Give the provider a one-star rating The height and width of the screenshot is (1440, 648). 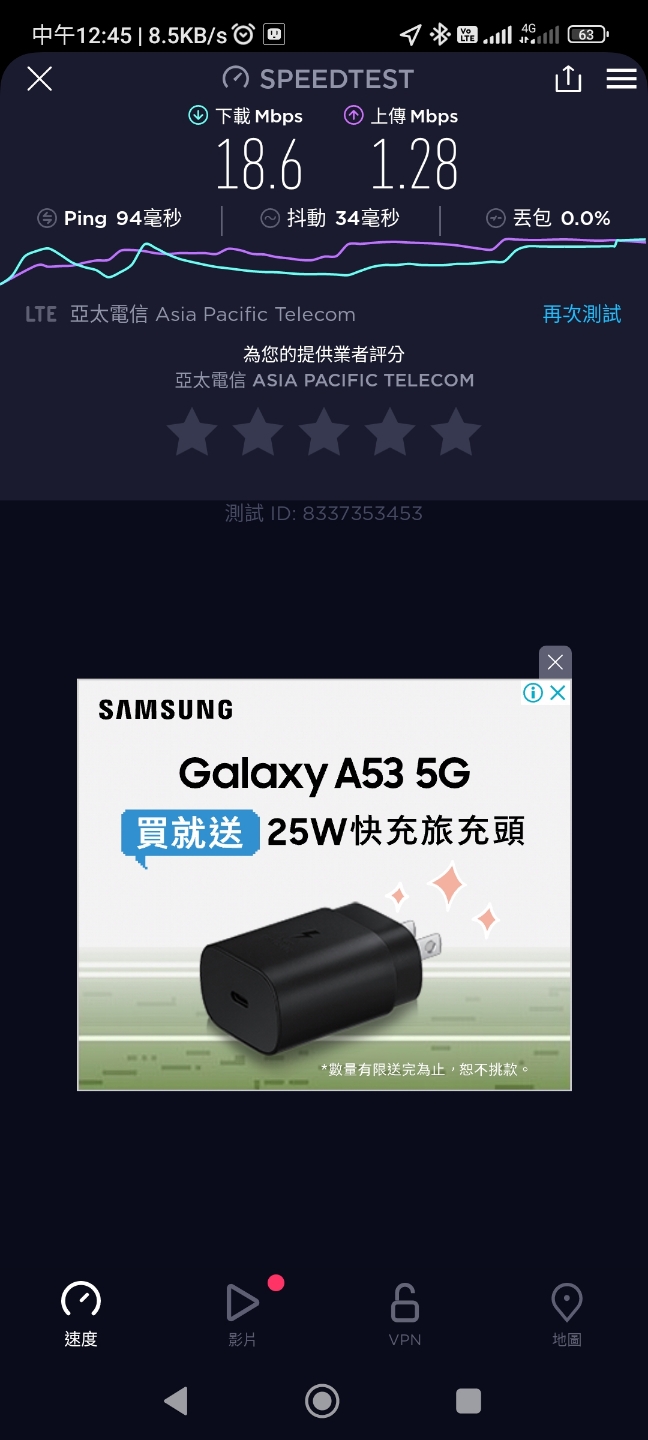191,433
